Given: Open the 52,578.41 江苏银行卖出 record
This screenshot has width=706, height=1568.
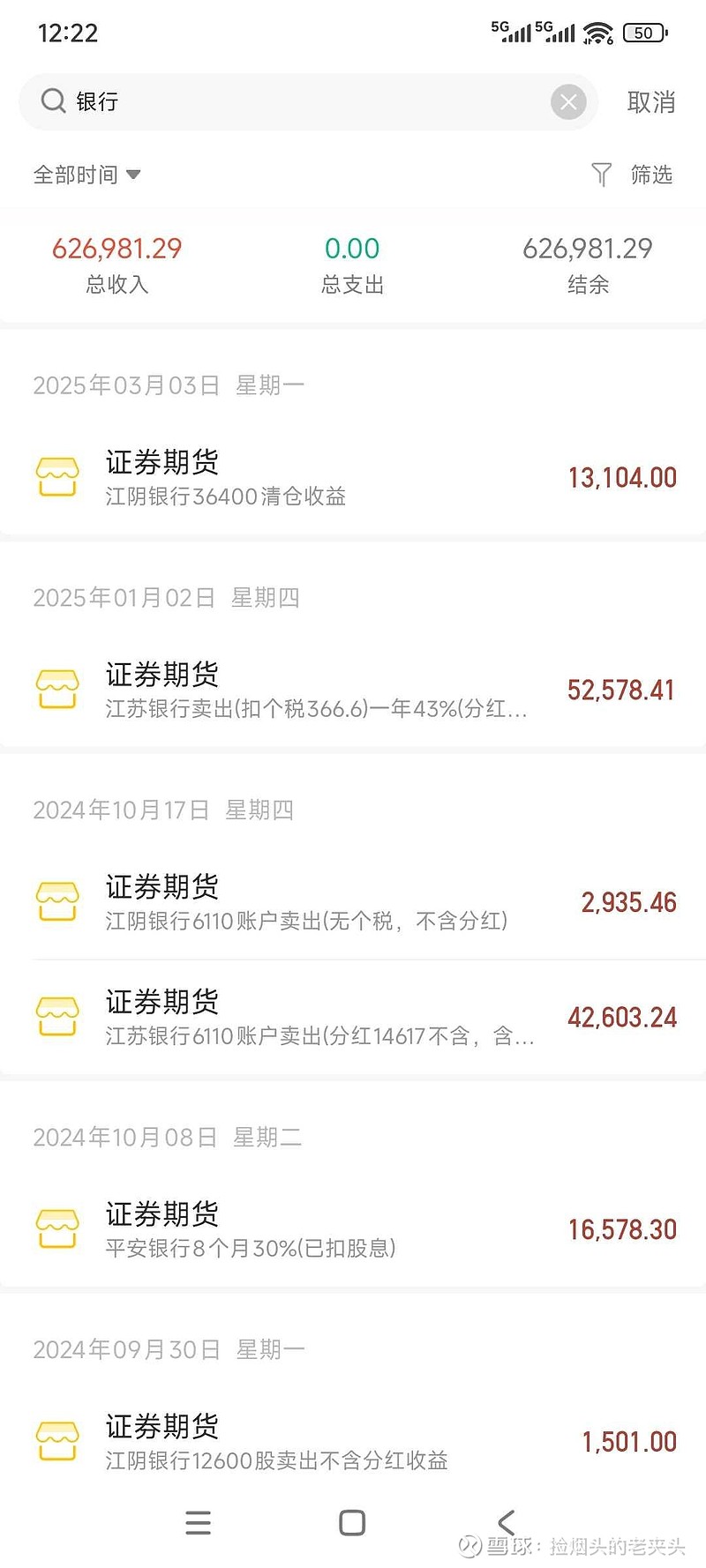Looking at the screenshot, I should tap(353, 690).
